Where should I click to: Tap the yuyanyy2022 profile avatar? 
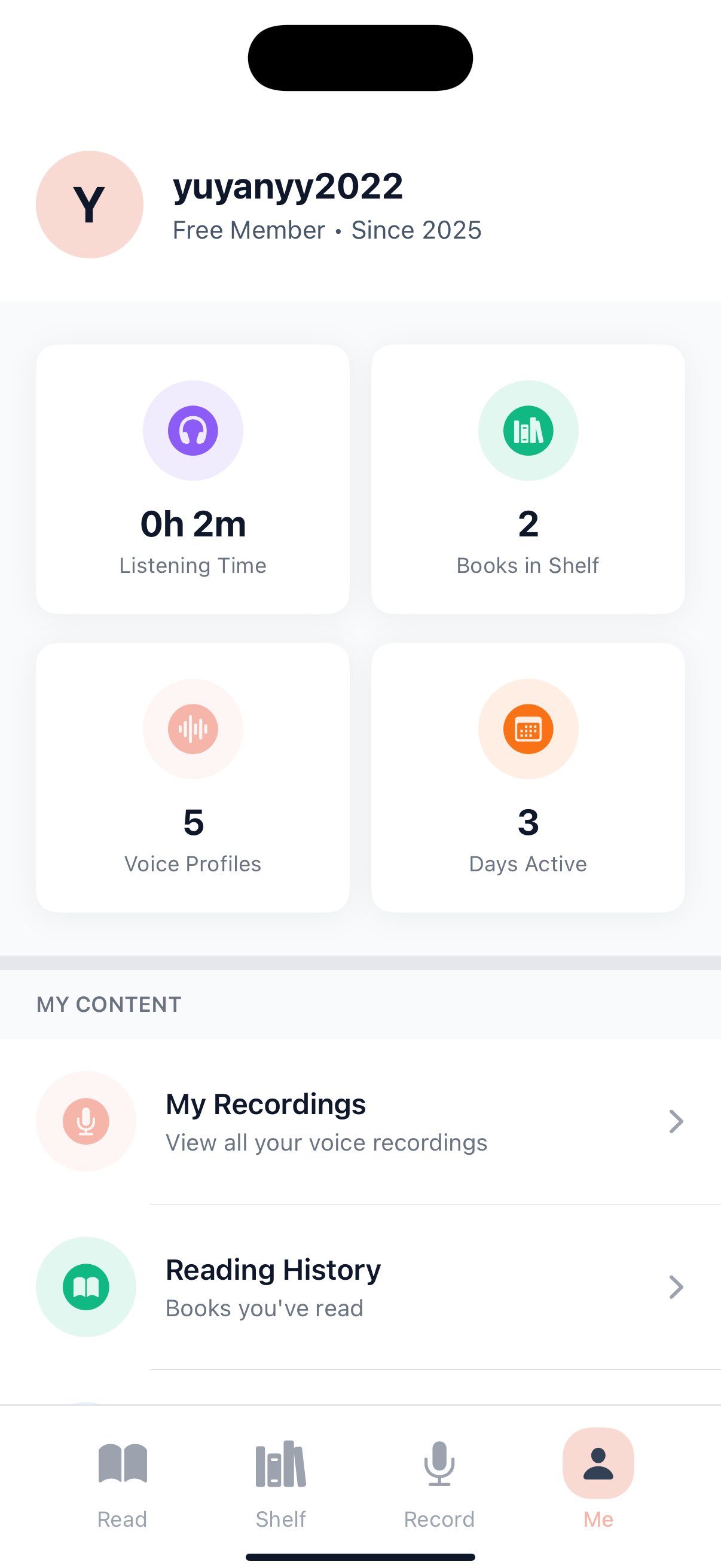90,205
